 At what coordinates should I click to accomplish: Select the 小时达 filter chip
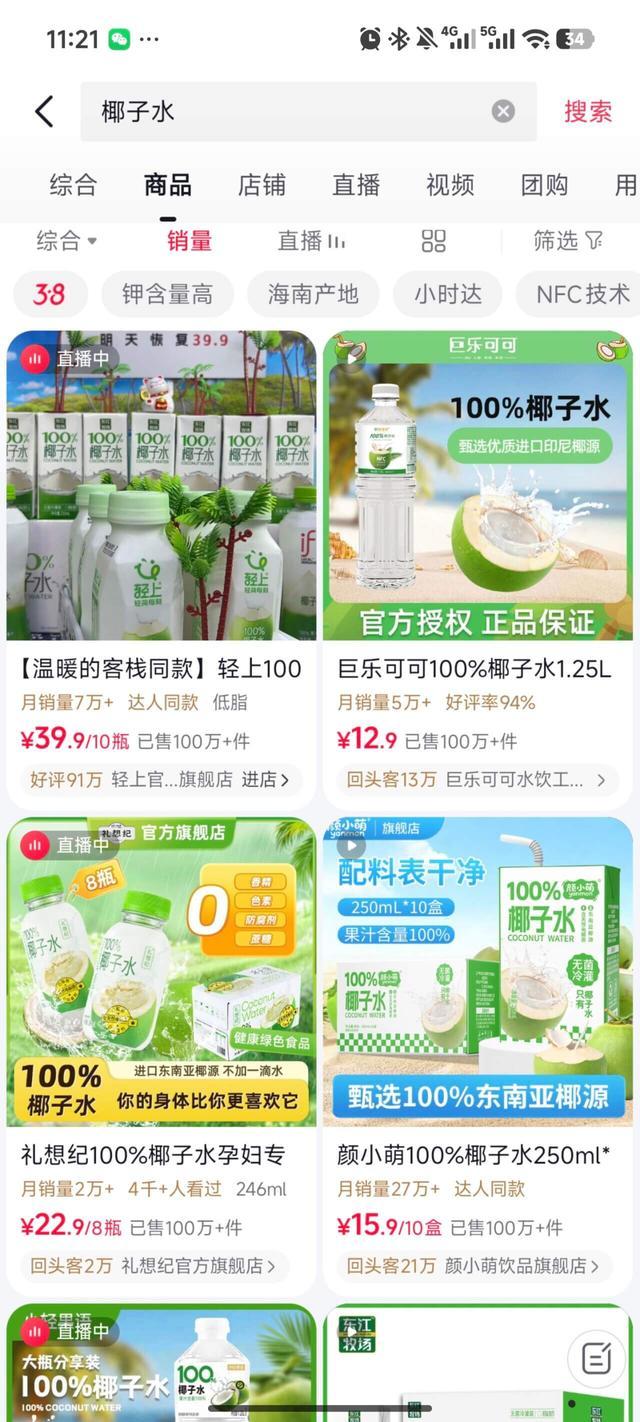point(448,294)
